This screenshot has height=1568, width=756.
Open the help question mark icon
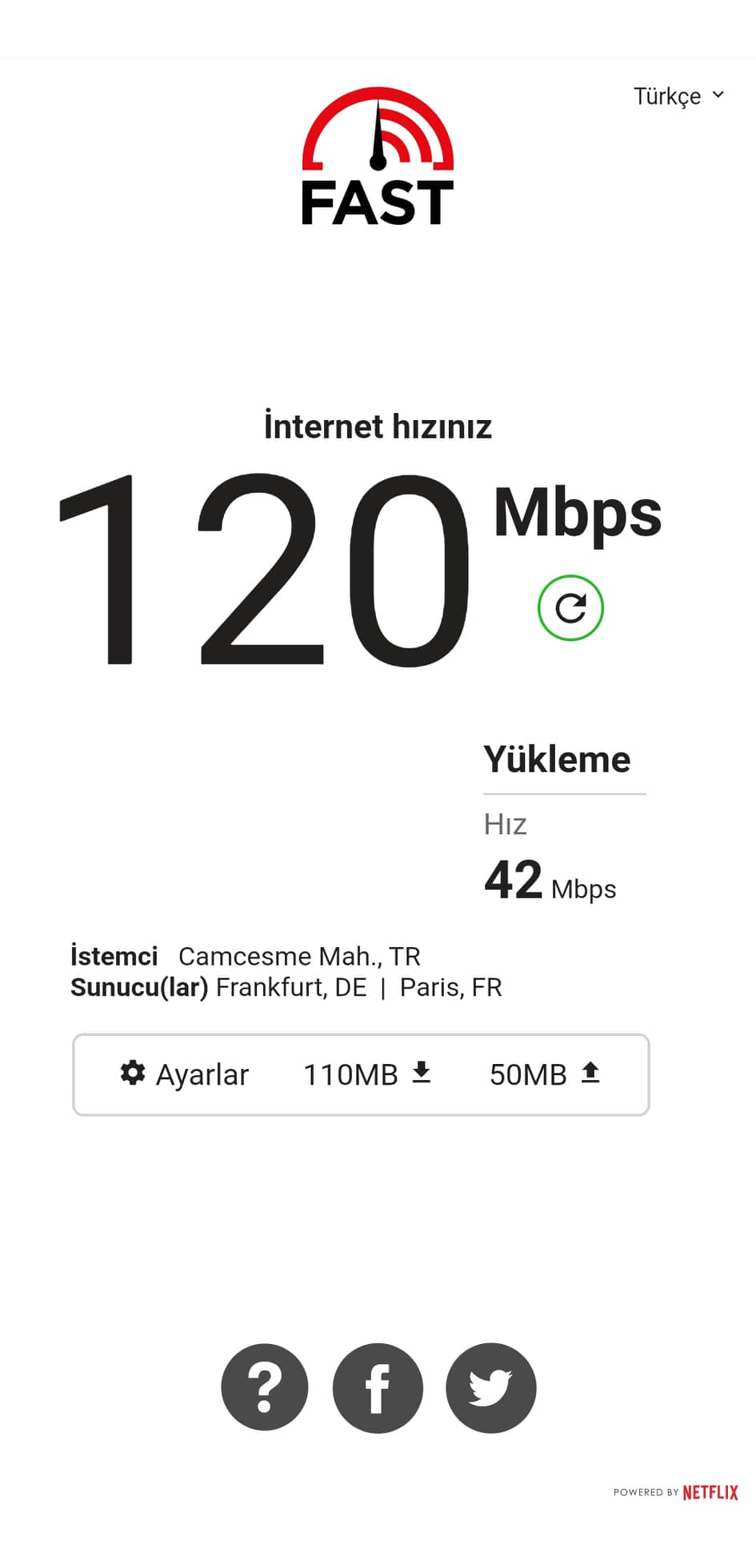coord(265,1387)
